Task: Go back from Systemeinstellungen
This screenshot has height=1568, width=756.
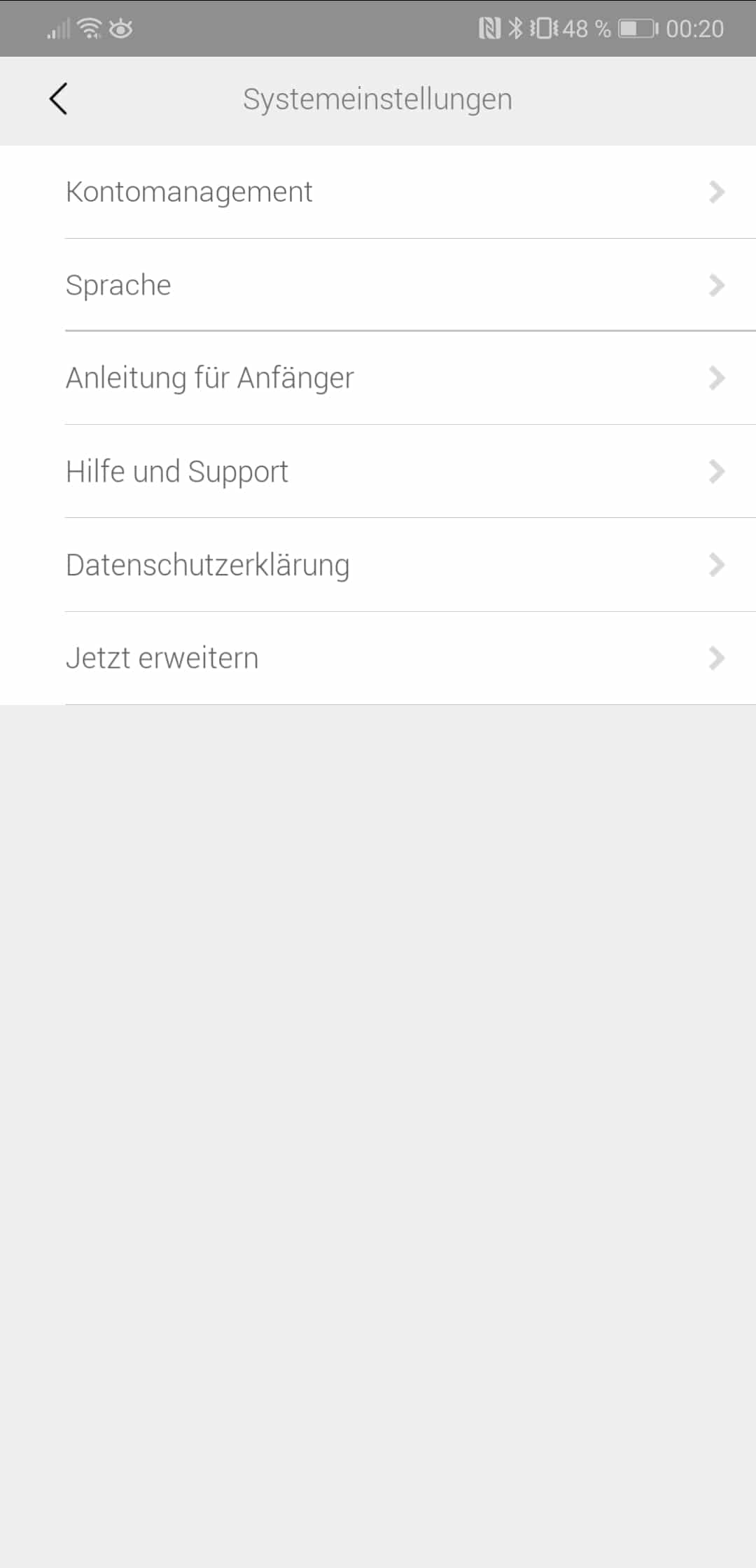Action: click(59, 99)
